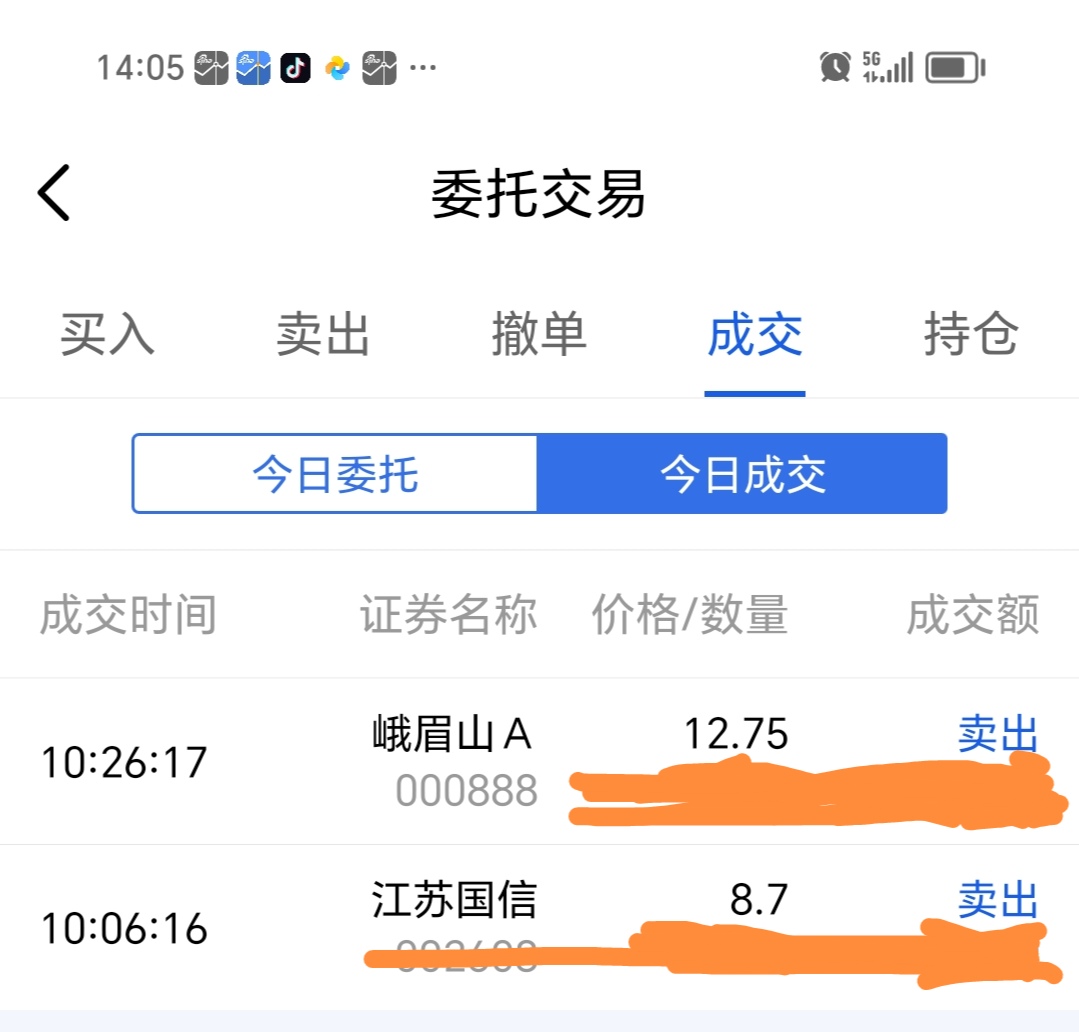Select the 成交 tab
Viewport: 1079px width, 1032px height.
(755, 335)
